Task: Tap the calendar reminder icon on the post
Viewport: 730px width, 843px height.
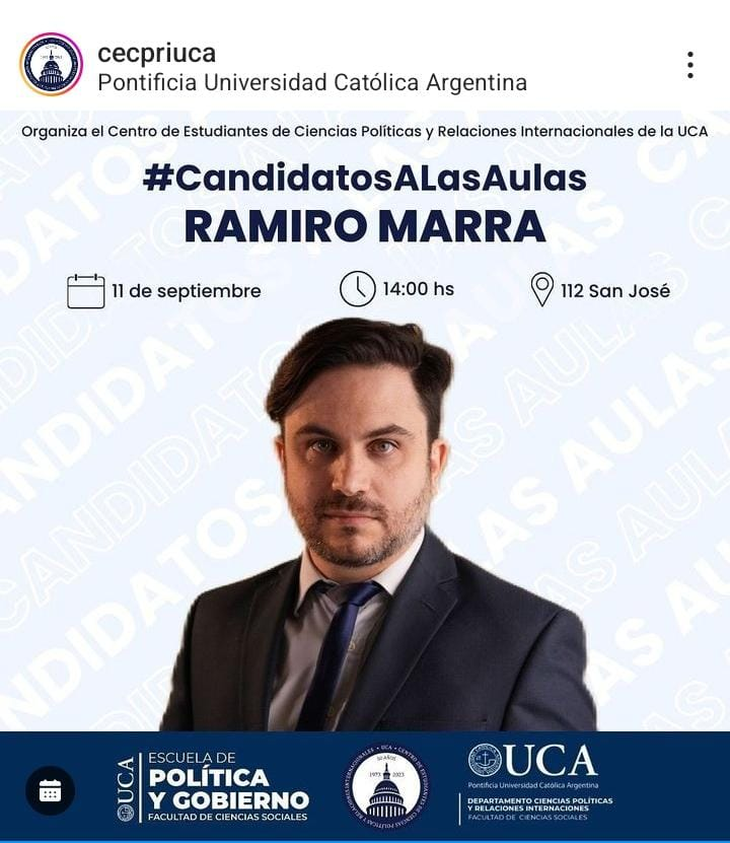Action: pyautogui.click(x=50, y=790)
